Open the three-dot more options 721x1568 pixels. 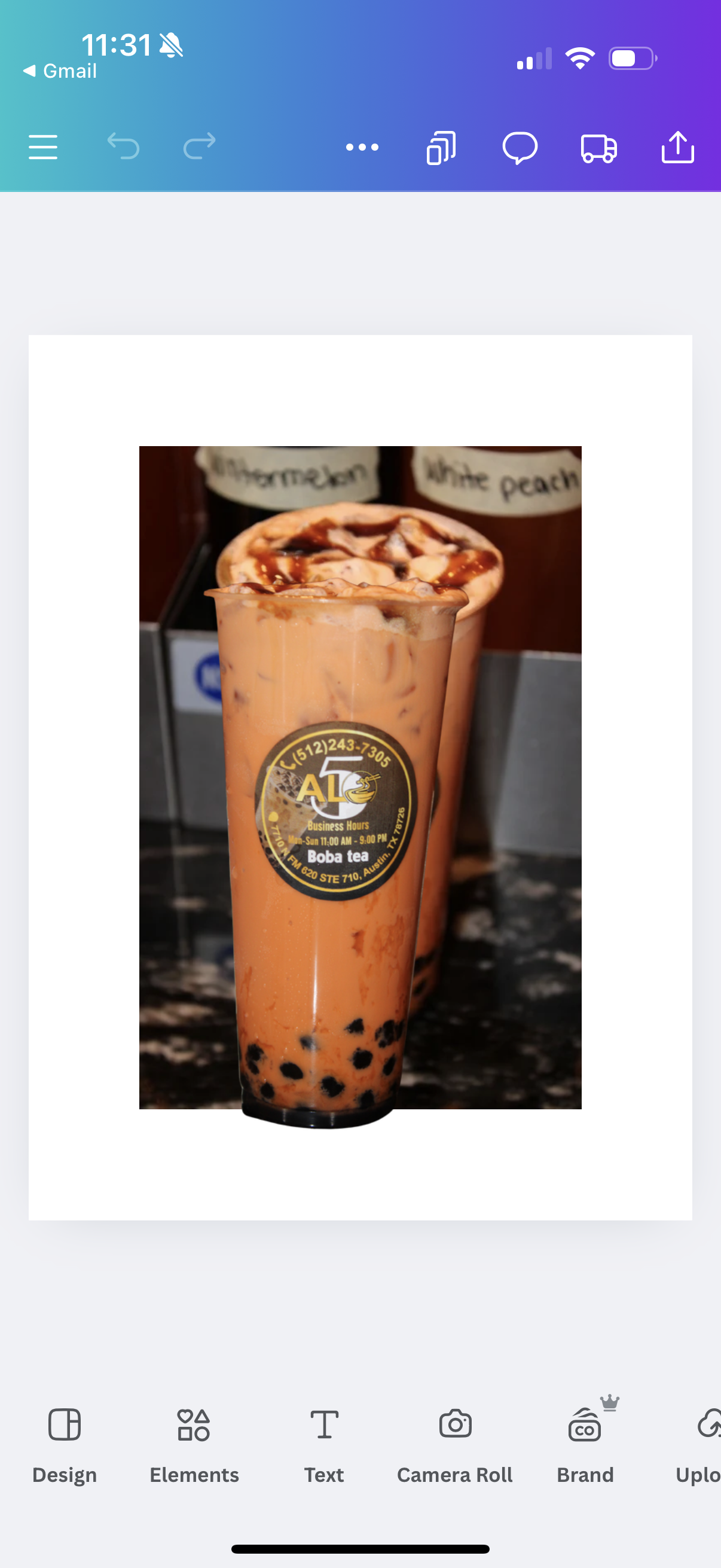pos(362,147)
